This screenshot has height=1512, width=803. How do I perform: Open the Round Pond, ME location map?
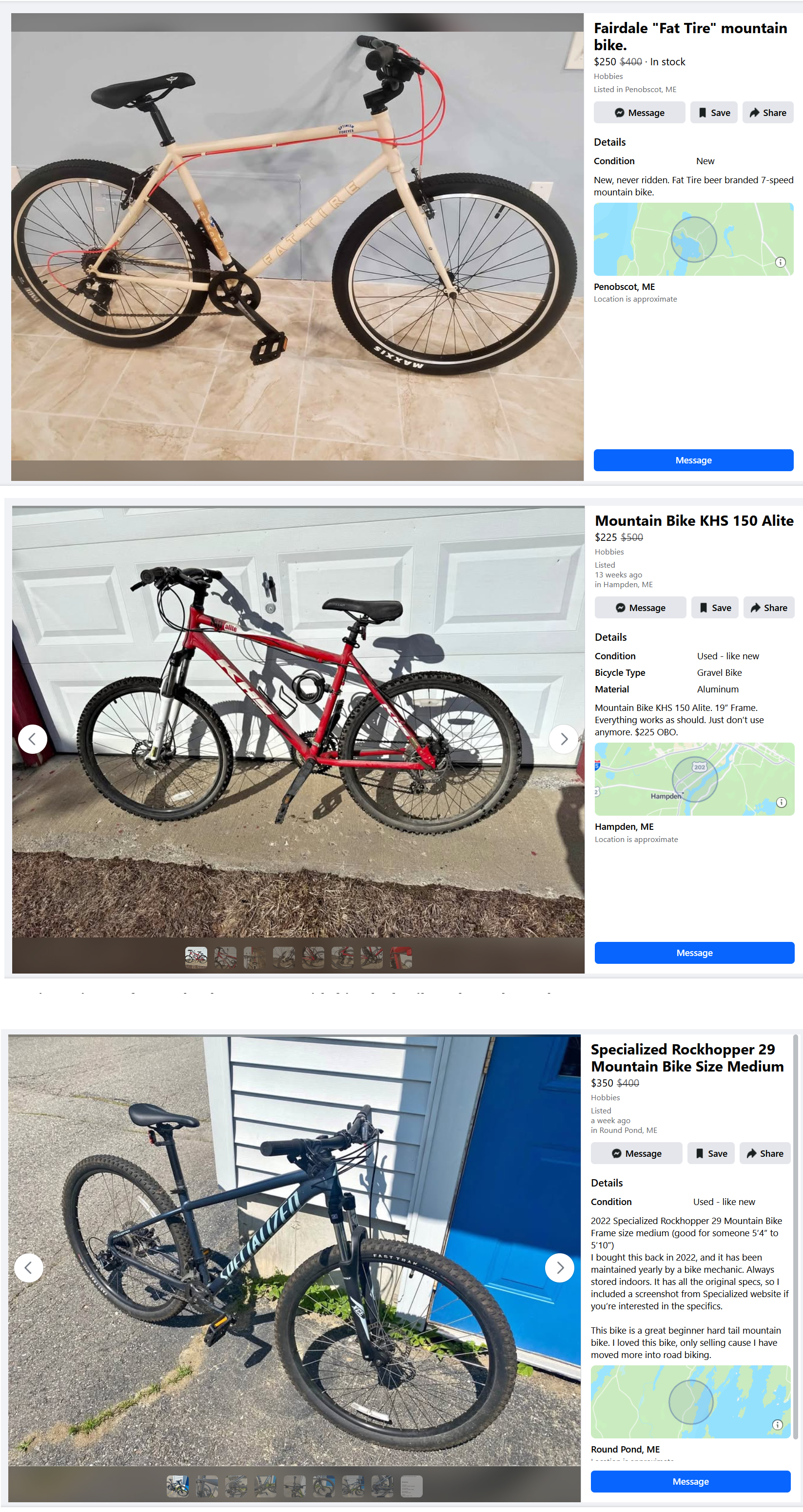(690, 1402)
